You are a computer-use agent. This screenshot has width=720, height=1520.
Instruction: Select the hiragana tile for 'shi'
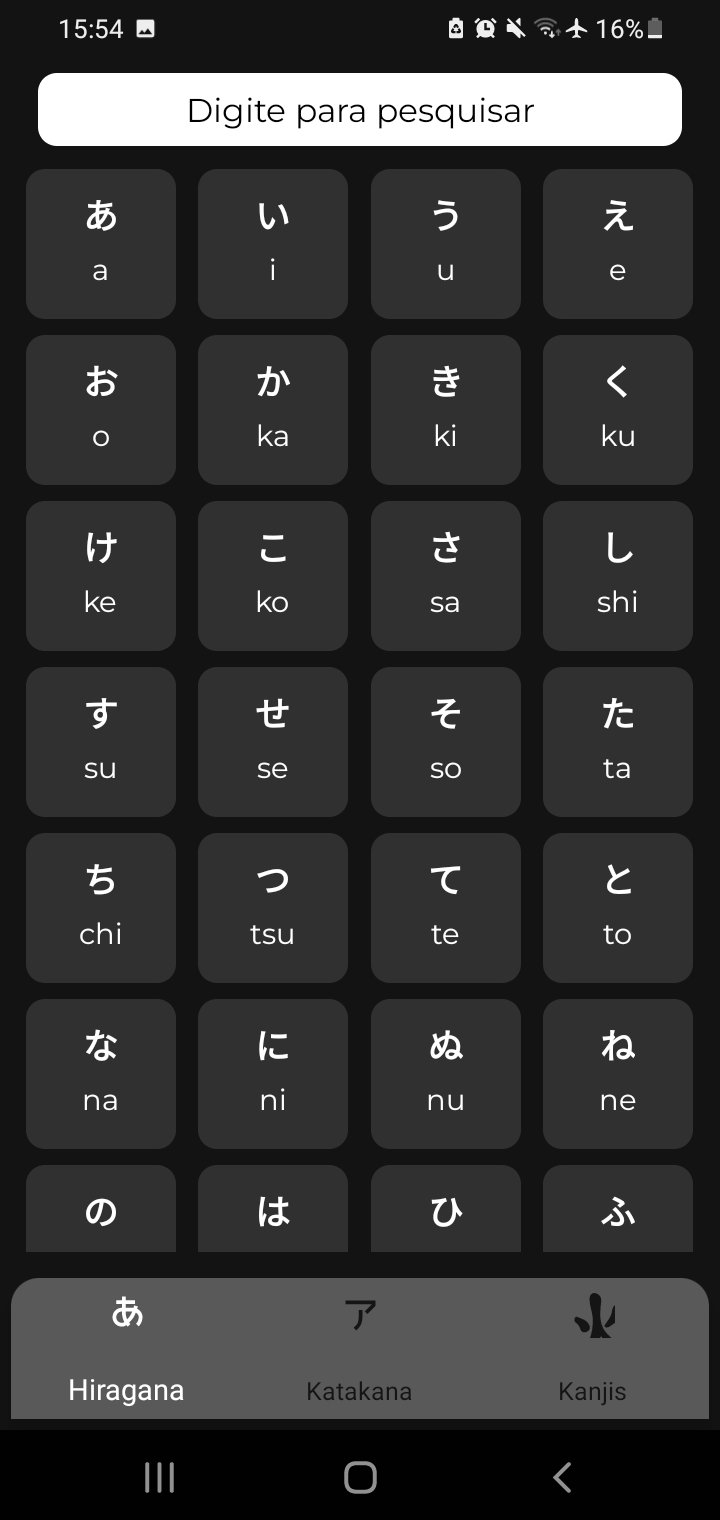pyautogui.click(x=617, y=575)
